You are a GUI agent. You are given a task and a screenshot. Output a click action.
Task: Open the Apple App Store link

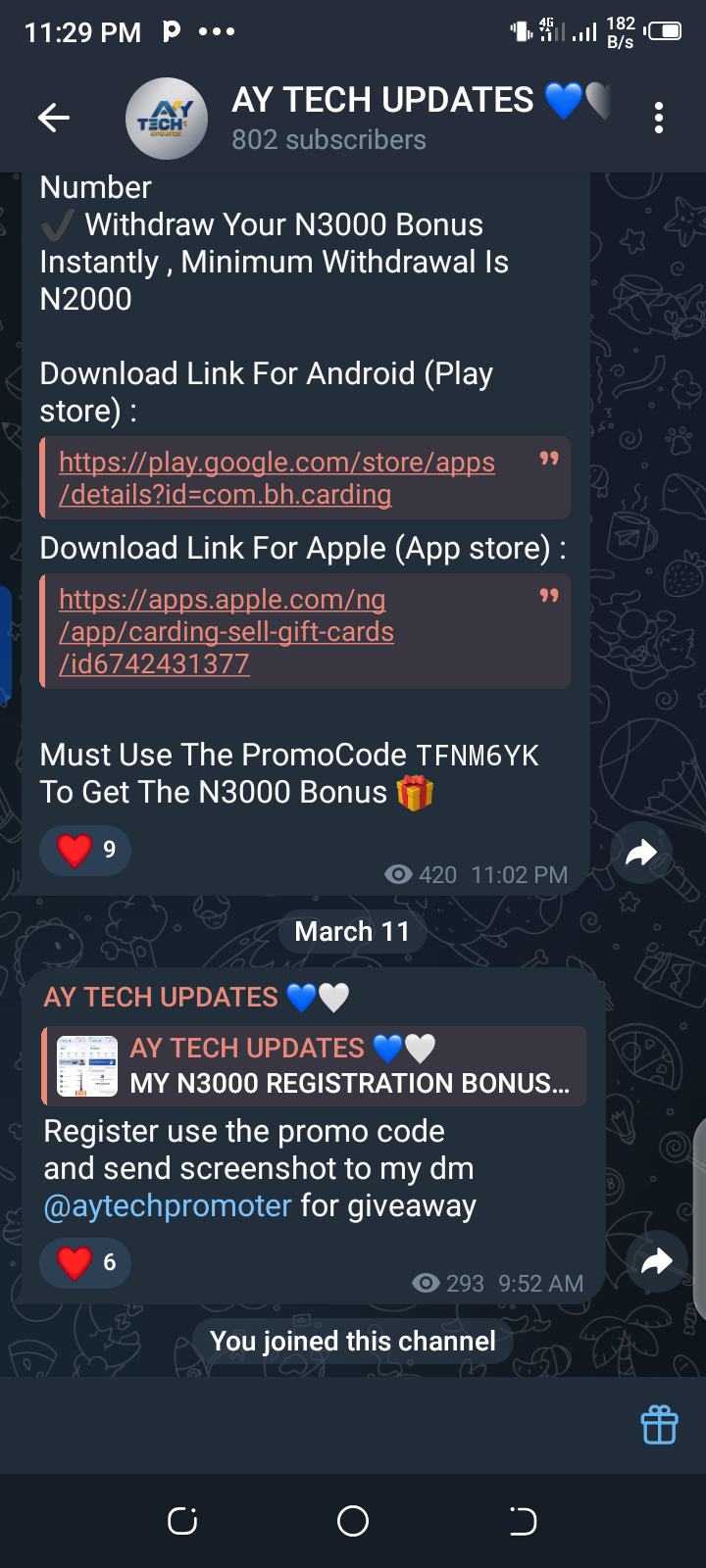pos(227,631)
